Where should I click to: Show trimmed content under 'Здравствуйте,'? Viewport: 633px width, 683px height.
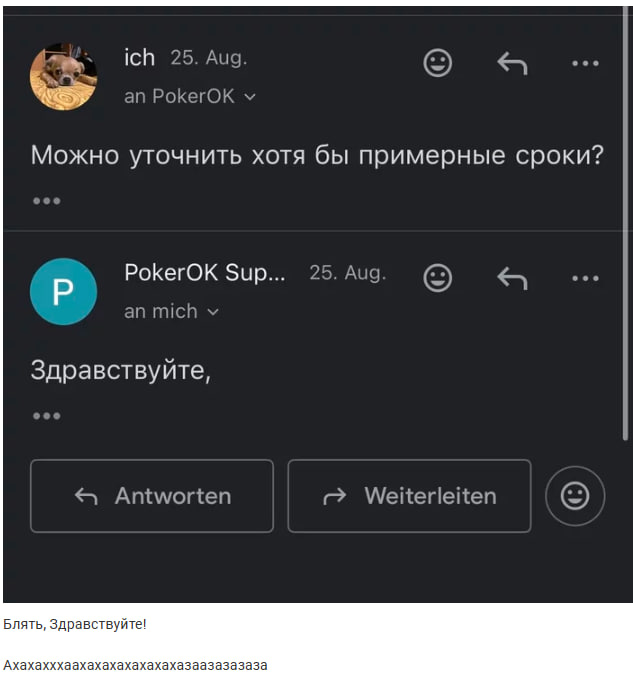tap(46, 416)
